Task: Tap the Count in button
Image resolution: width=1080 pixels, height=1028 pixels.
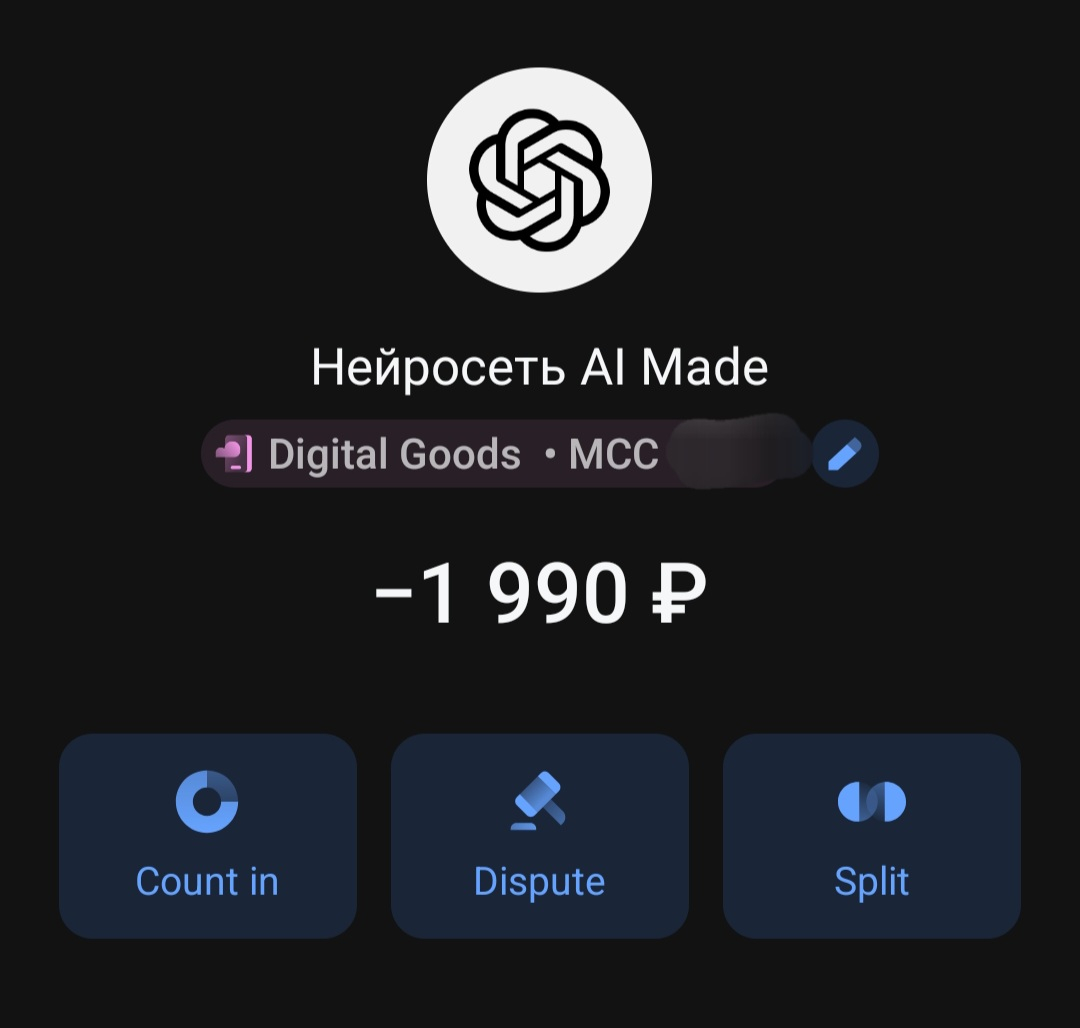Action: (x=207, y=836)
